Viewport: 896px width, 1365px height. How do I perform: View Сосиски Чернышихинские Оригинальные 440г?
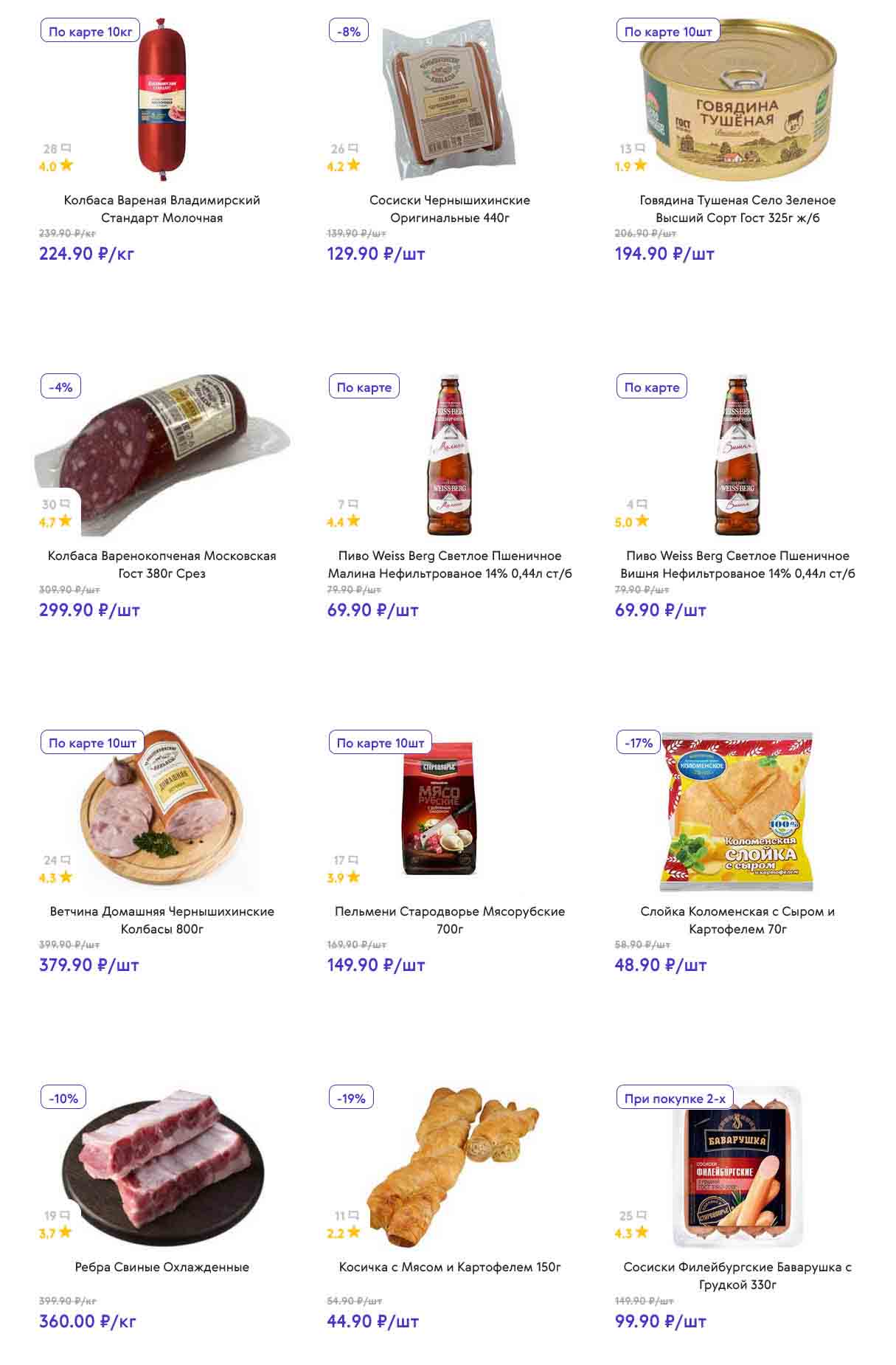click(449, 209)
